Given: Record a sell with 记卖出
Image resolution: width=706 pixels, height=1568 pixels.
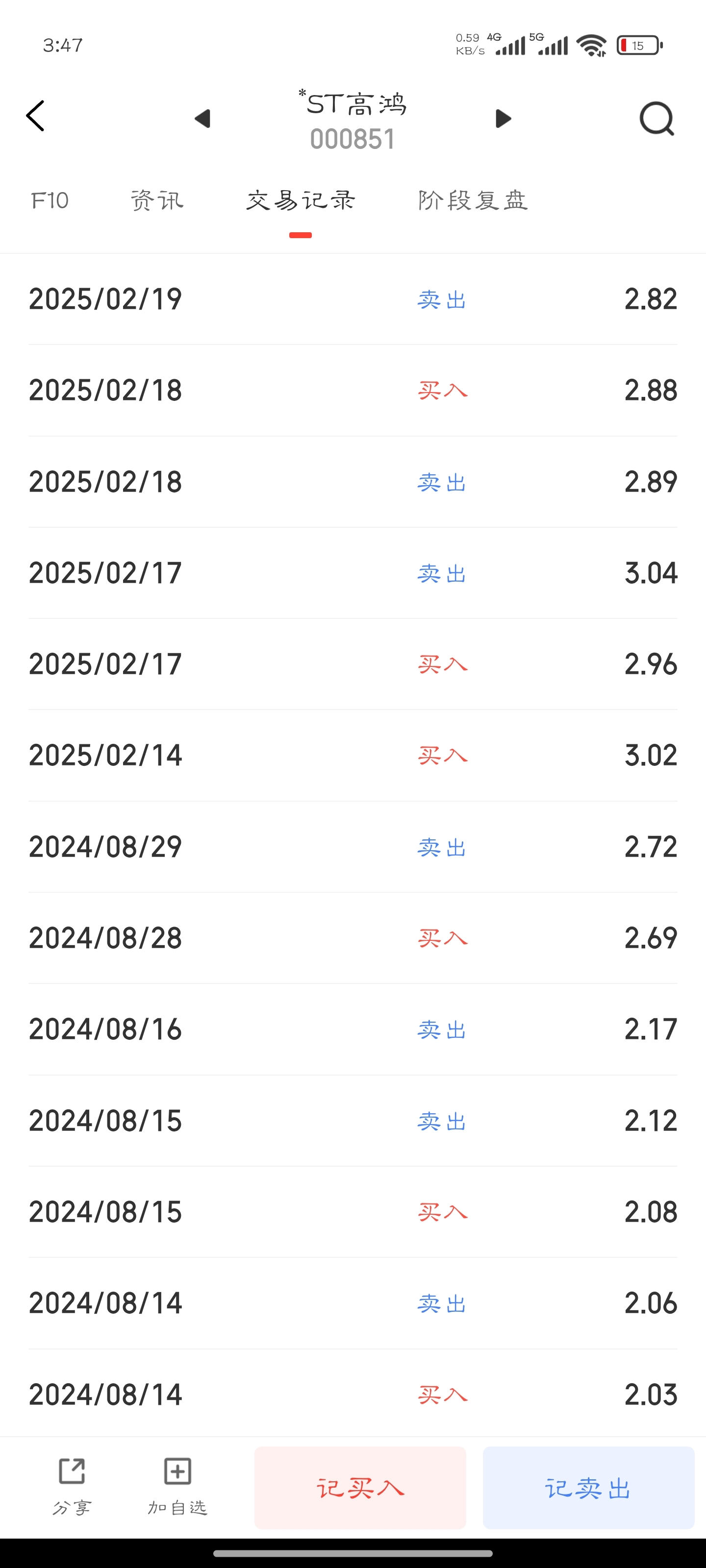Looking at the screenshot, I should coord(588,1488).
